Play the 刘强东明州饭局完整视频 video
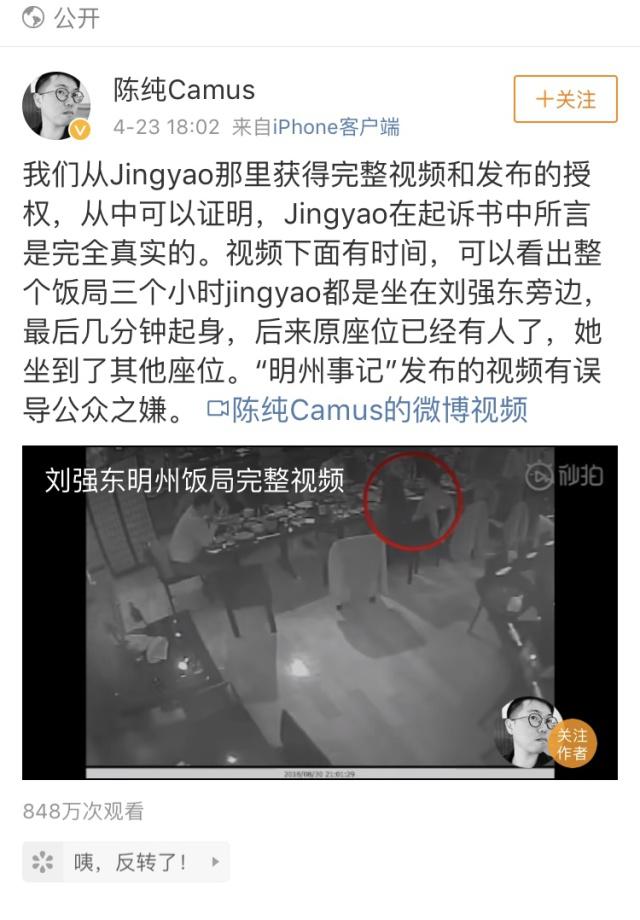This screenshot has height=920, width=640. pos(319,612)
